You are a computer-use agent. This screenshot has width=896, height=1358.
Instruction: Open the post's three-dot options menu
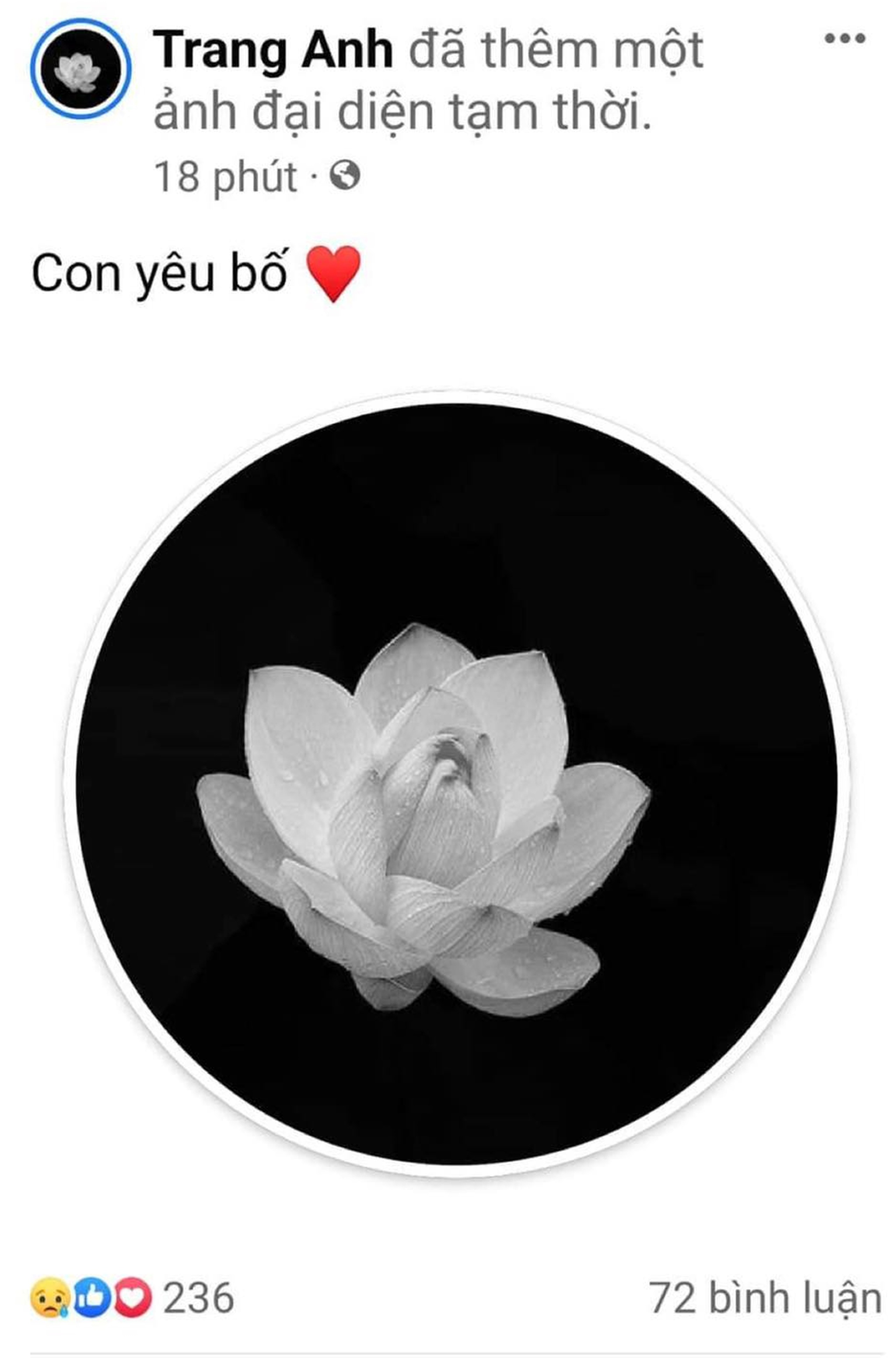pyautogui.click(x=844, y=39)
